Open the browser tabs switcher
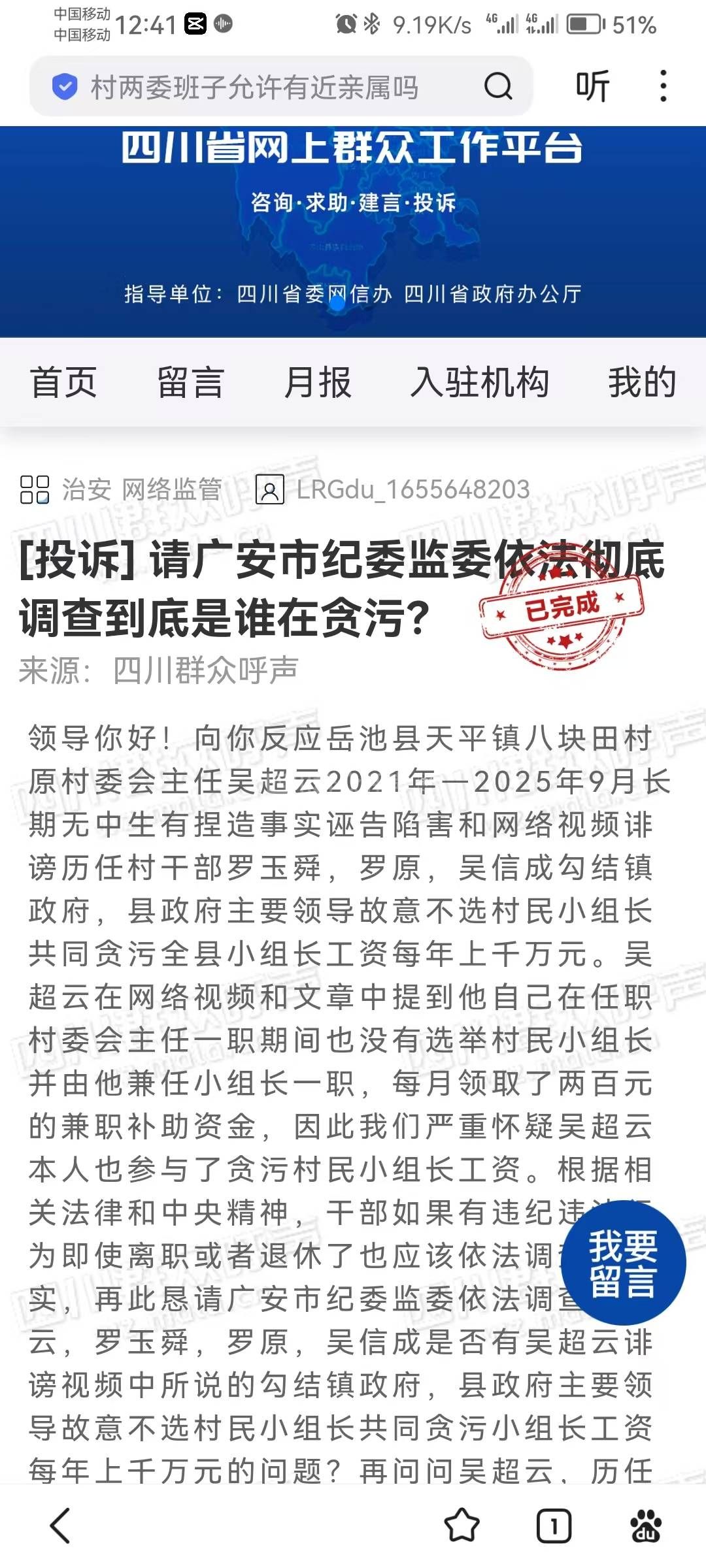The image size is (706, 1568). (554, 1526)
